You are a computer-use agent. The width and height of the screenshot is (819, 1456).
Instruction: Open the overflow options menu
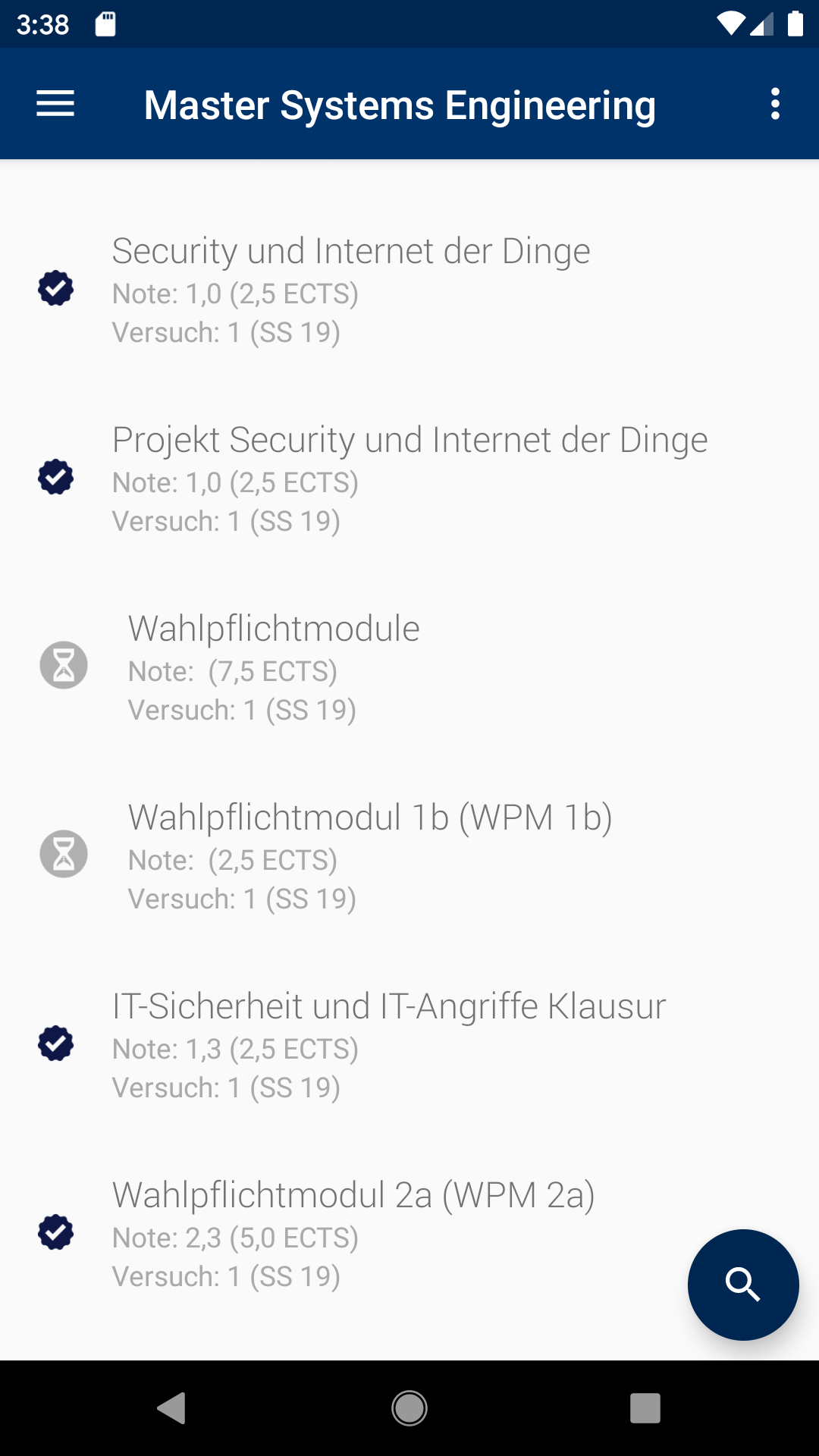775,104
